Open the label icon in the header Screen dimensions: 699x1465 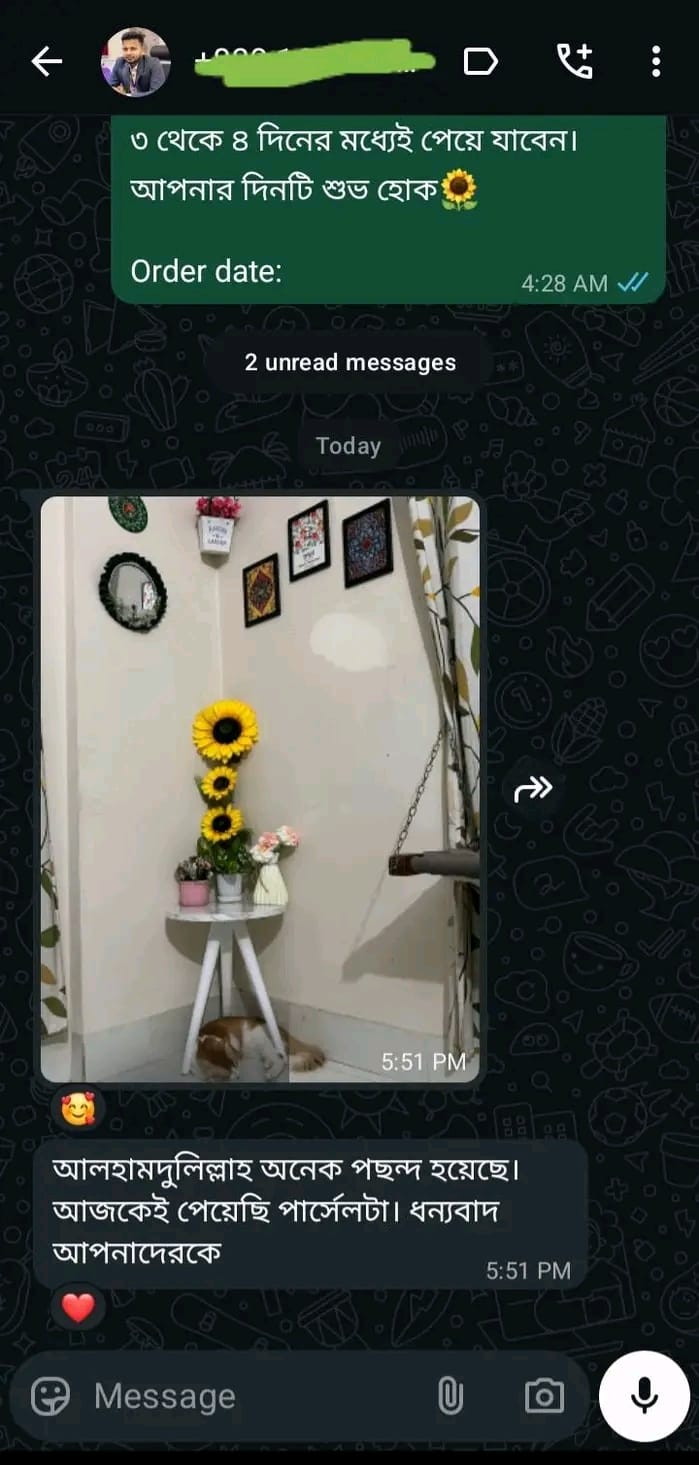pyautogui.click(x=481, y=62)
